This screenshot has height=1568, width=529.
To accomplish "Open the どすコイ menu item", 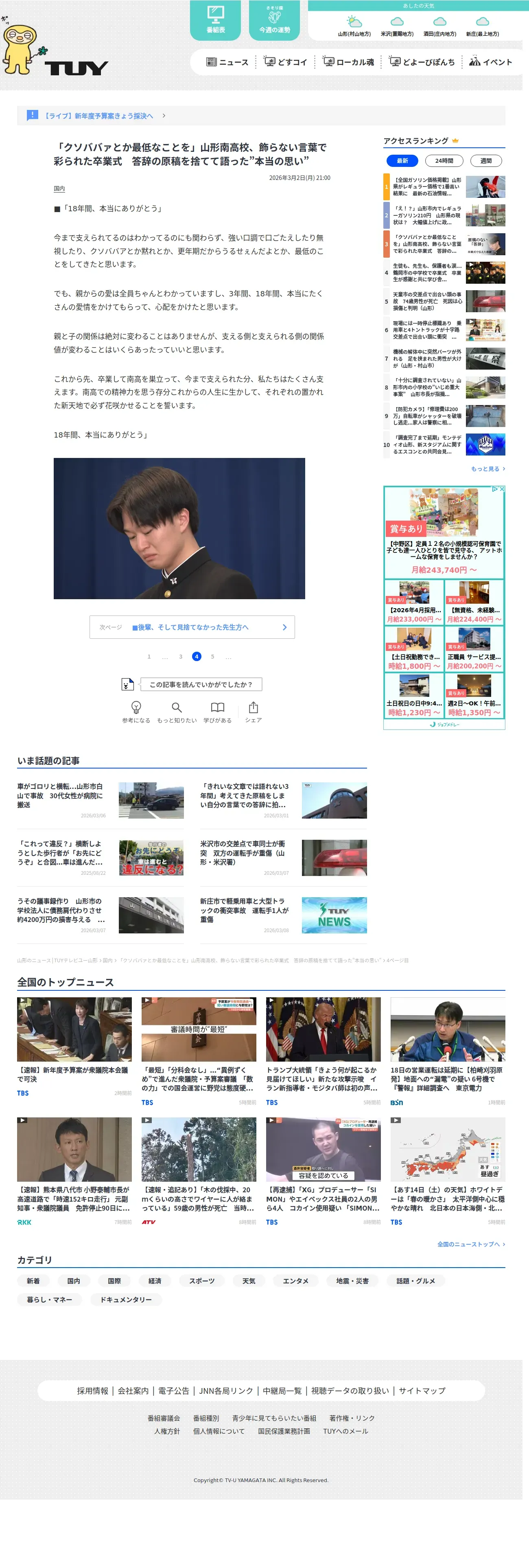I will tap(285, 62).
